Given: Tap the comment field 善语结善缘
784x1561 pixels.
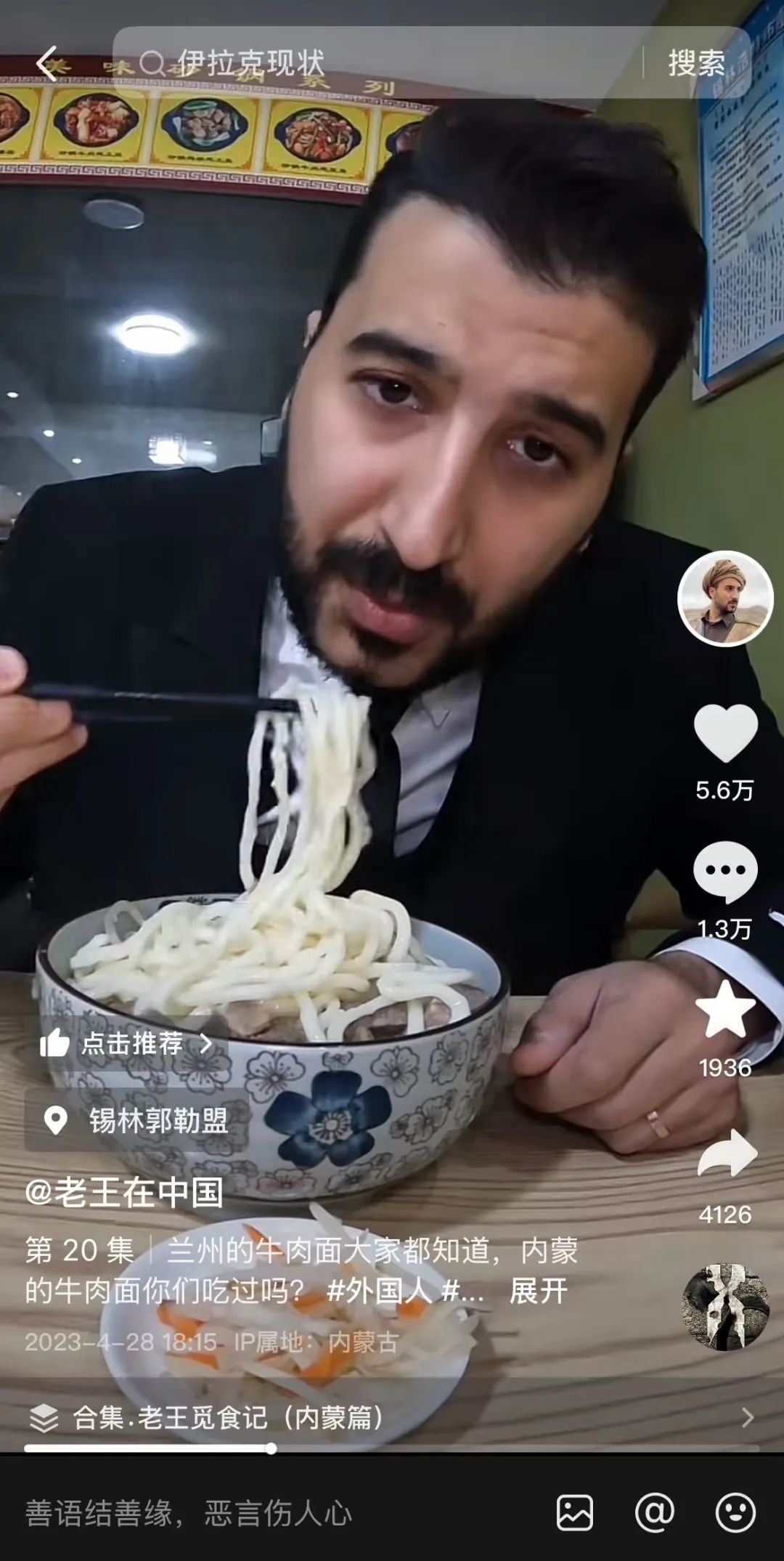Looking at the screenshot, I should click(189, 1514).
